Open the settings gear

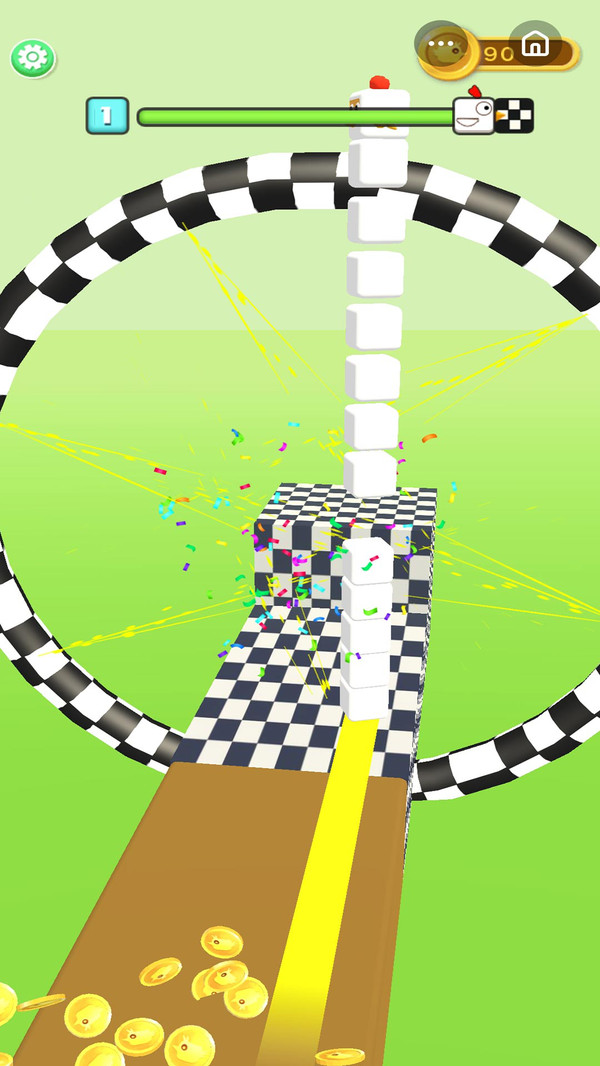(x=33, y=59)
